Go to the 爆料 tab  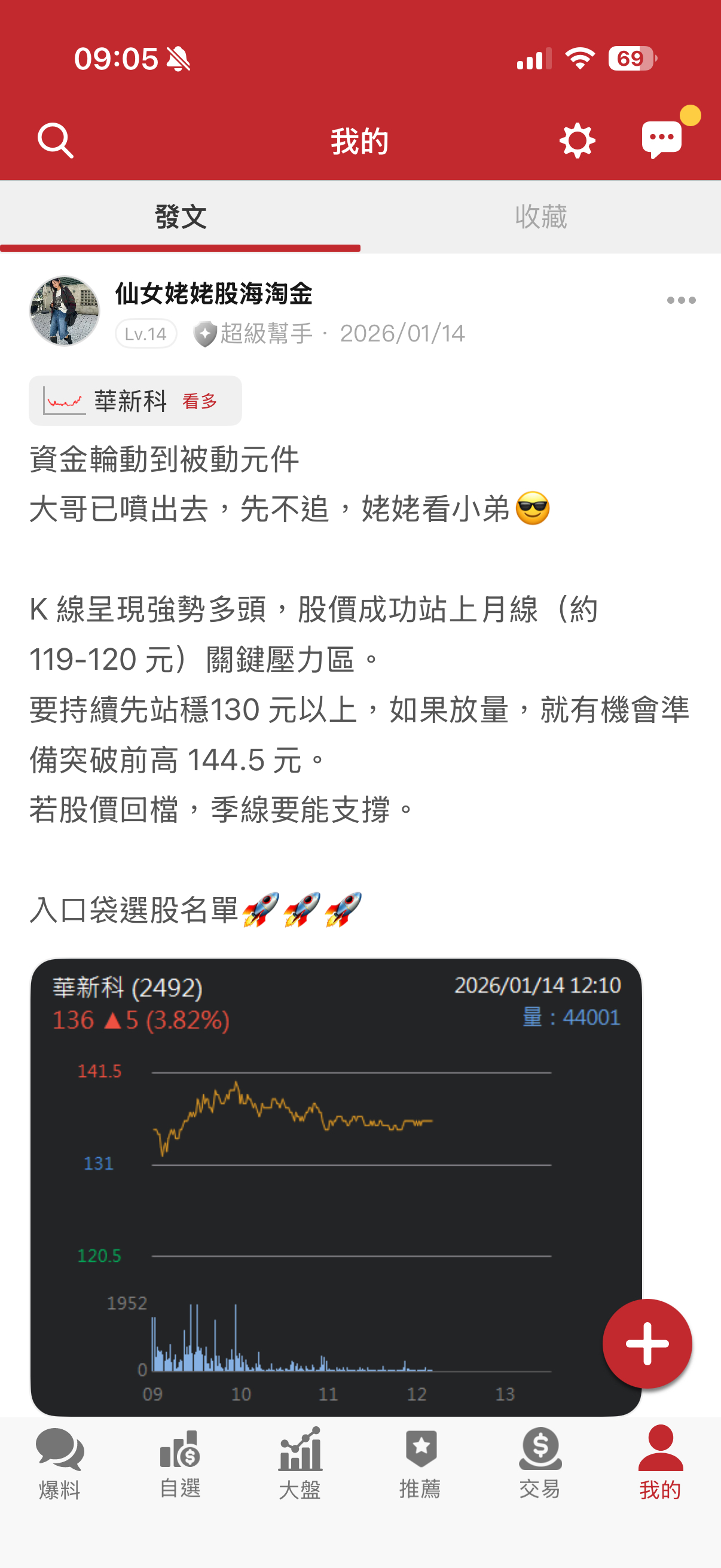60,1463
